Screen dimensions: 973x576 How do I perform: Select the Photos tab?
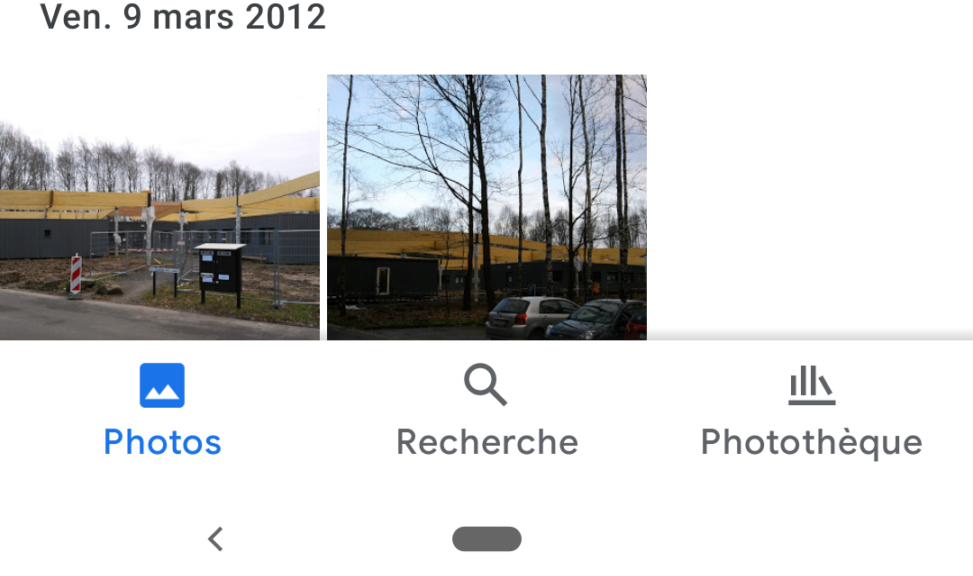click(162, 411)
